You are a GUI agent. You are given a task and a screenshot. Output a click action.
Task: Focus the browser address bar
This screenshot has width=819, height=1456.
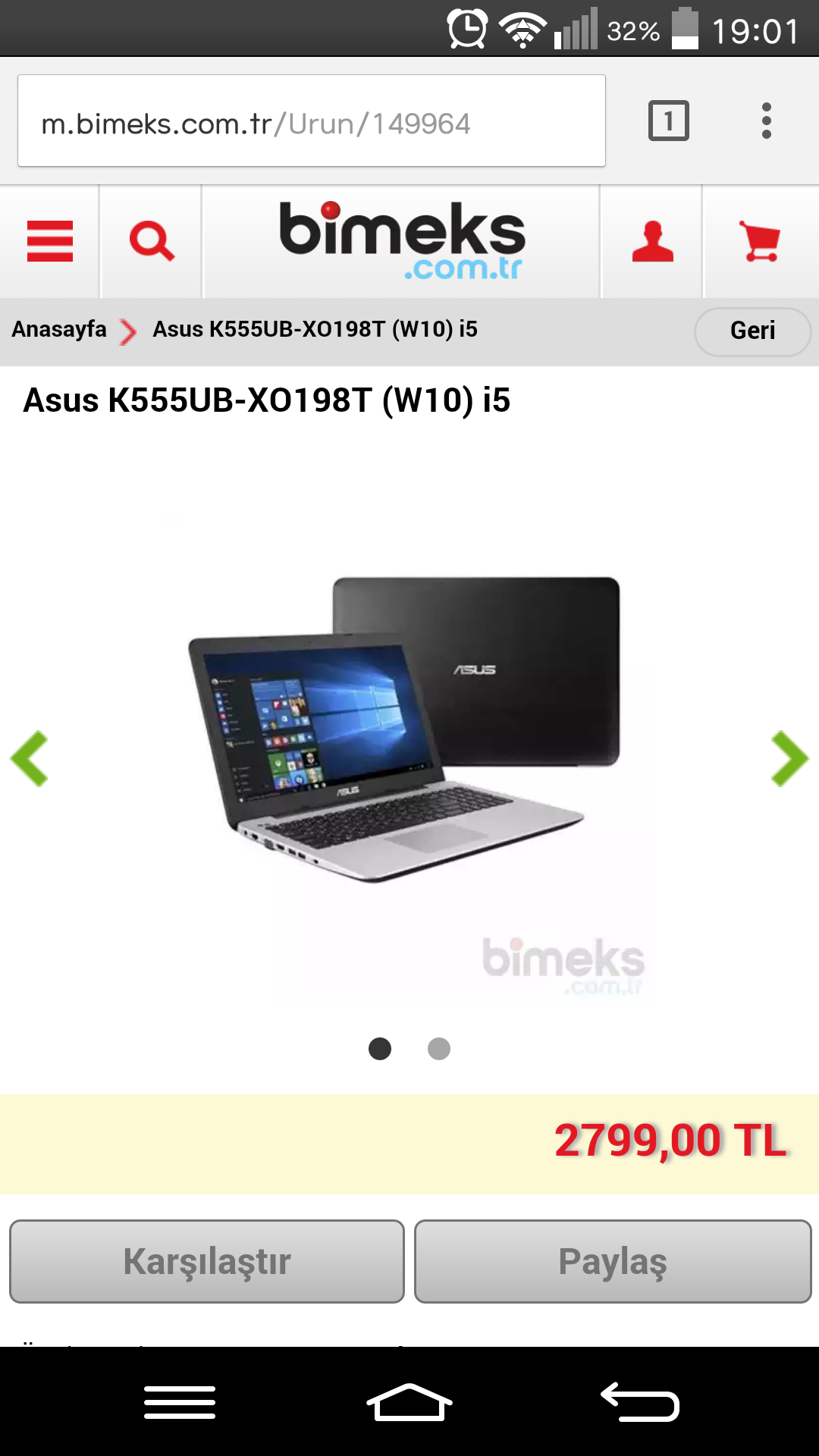[312, 121]
